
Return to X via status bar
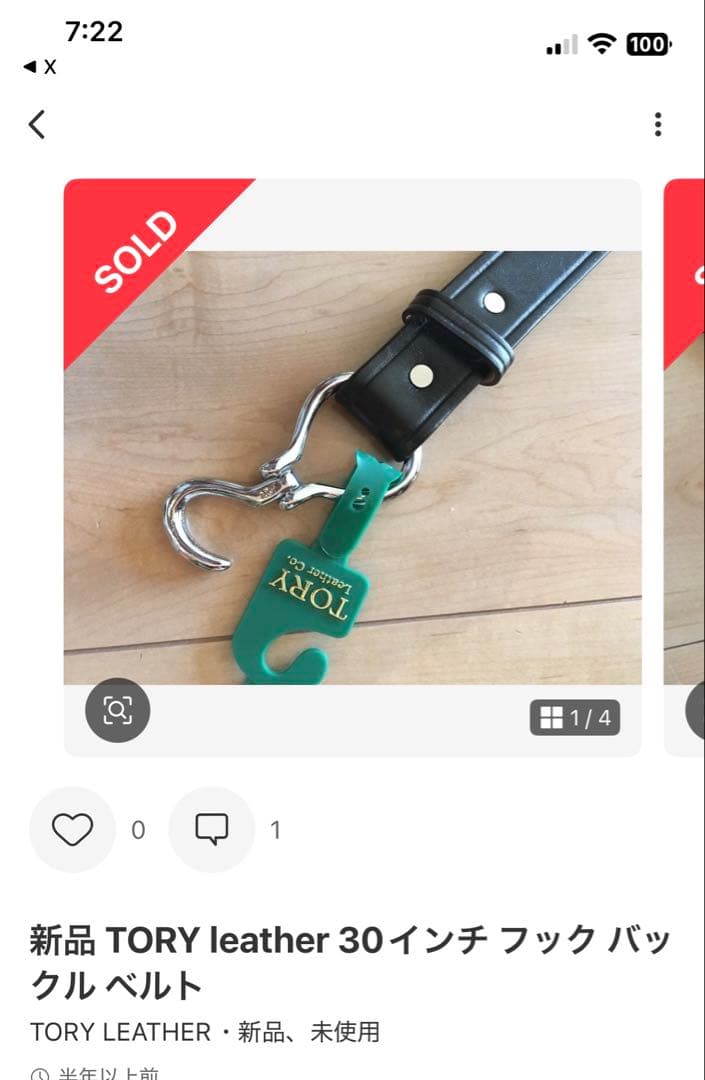click(40, 67)
